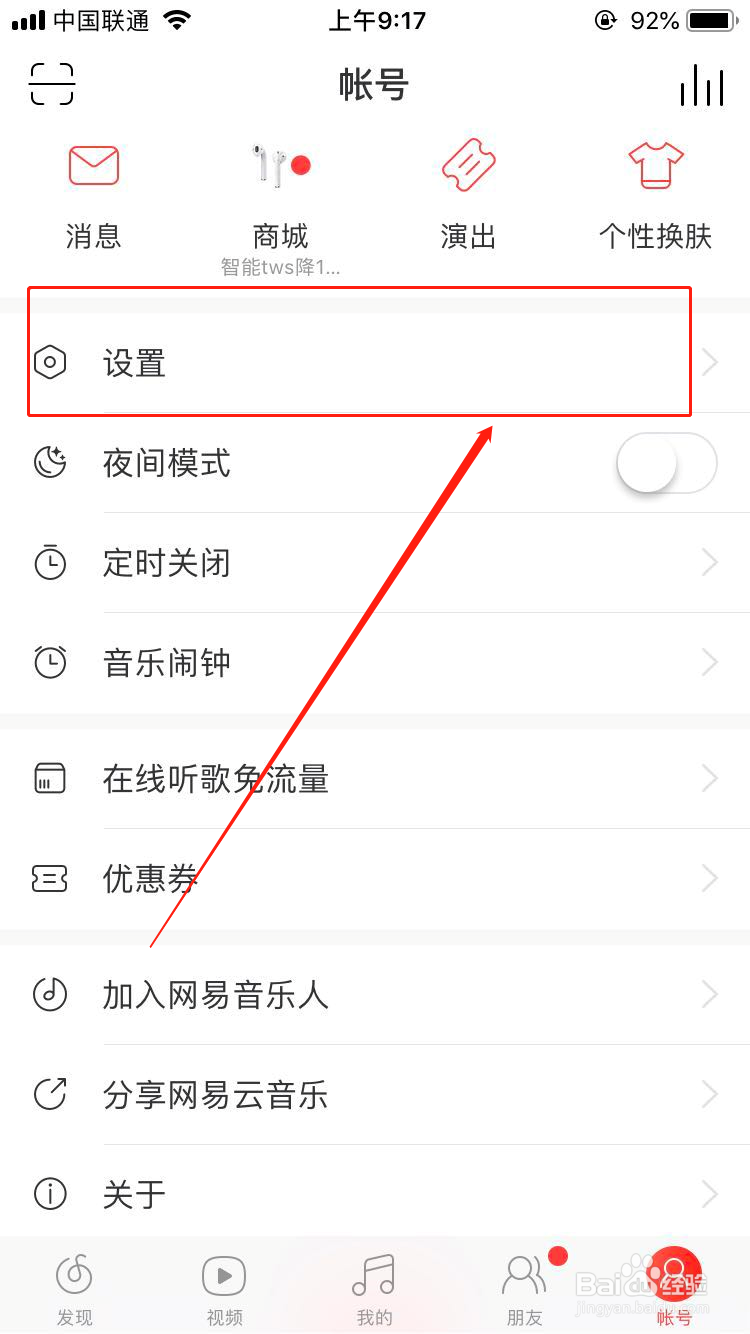Viewport: 750px width, 1334px height.
Task: Click the 定时关闭 timer clock icon
Action: pyautogui.click(x=50, y=563)
